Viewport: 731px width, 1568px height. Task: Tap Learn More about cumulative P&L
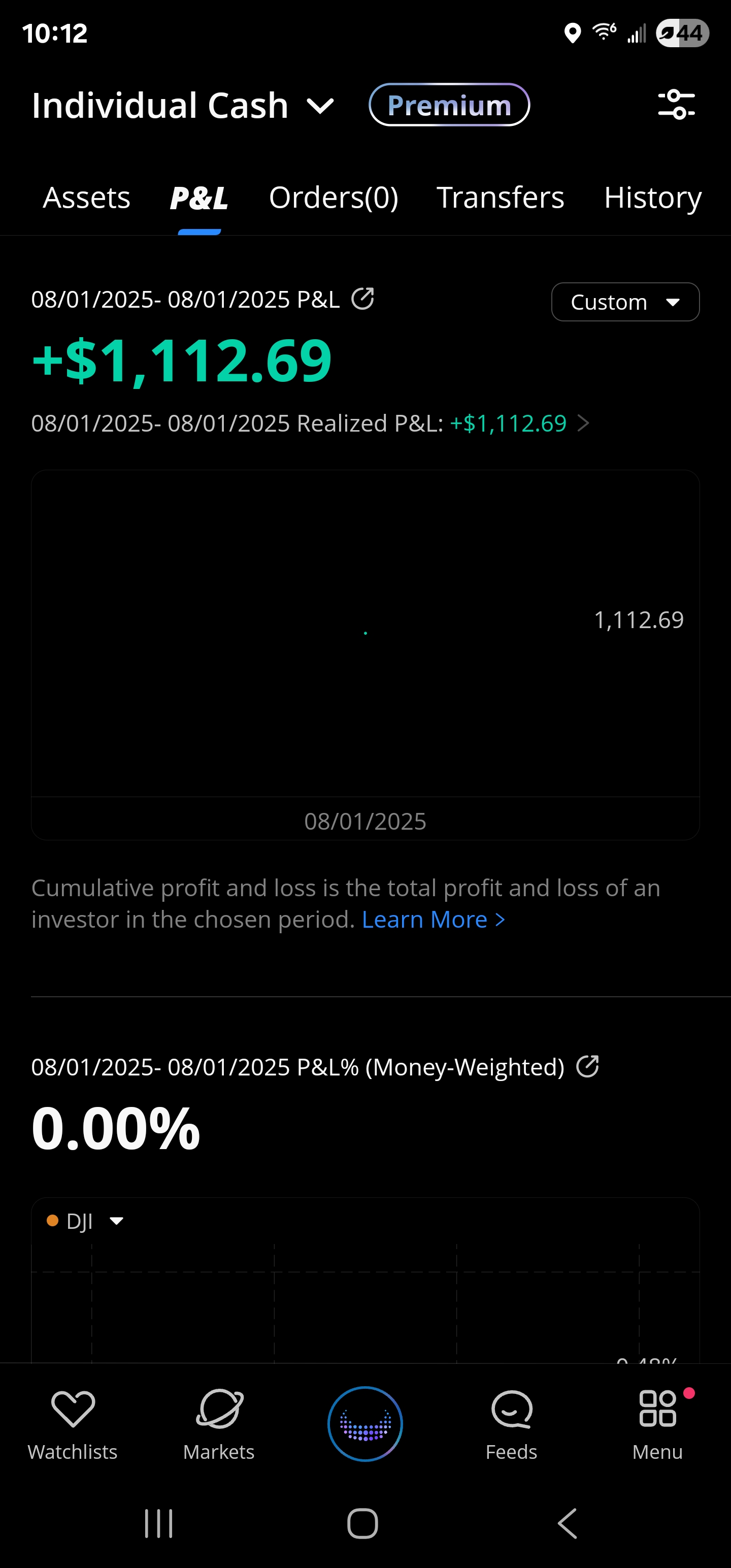point(433,920)
